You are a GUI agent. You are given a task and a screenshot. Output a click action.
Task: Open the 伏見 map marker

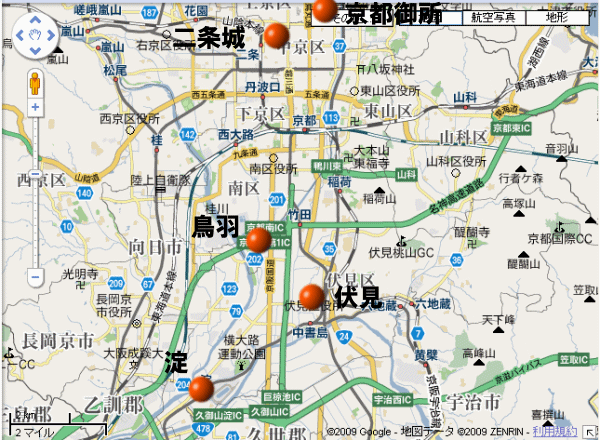pos(312,296)
